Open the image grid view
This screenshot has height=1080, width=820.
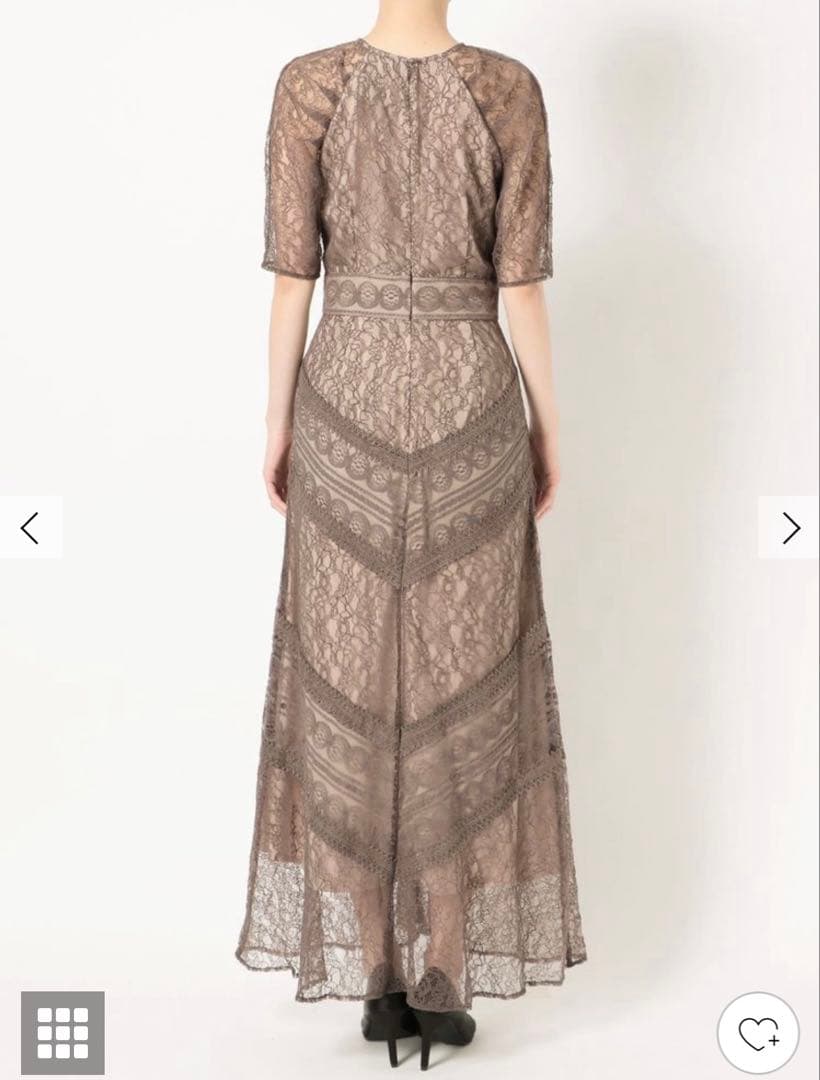[x=63, y=1033]
